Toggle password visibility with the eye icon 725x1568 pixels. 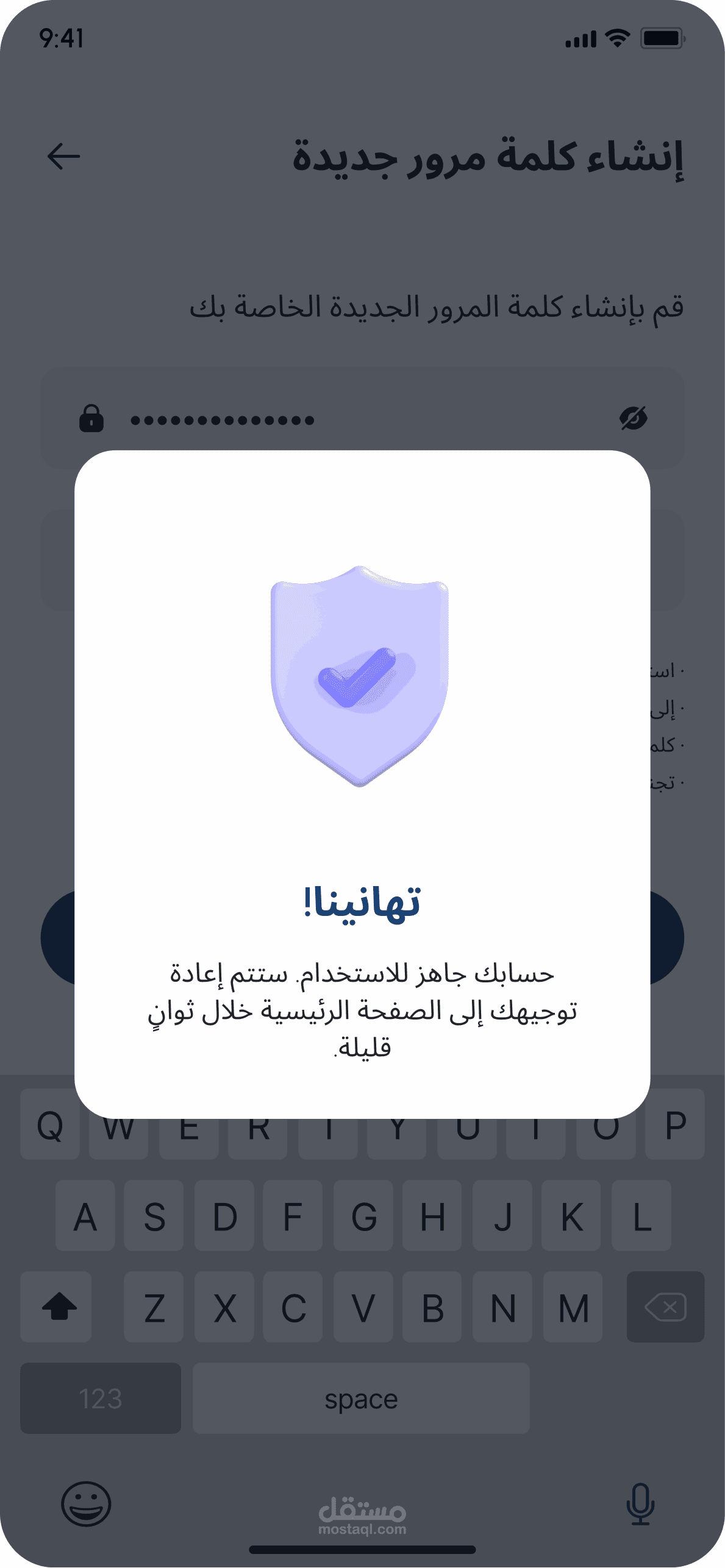point(633,419)
